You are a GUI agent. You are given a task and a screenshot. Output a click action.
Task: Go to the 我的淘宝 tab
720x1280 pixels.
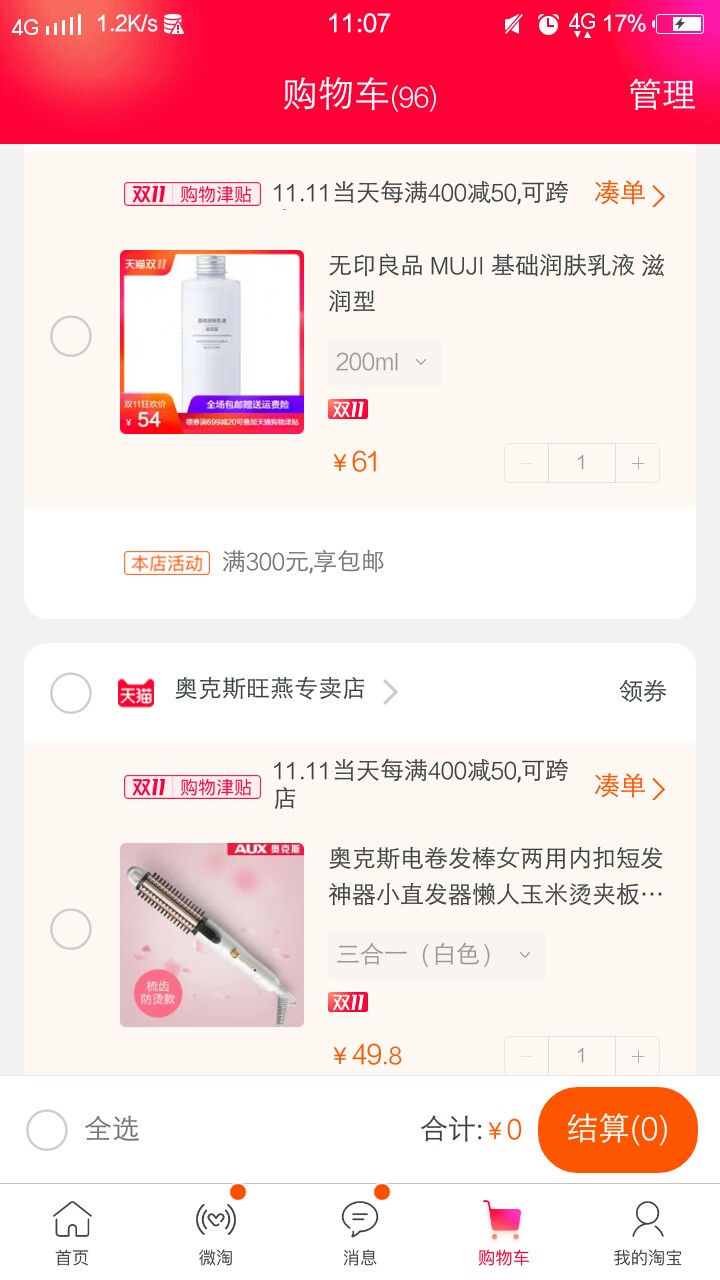[x=648, y=1232]
